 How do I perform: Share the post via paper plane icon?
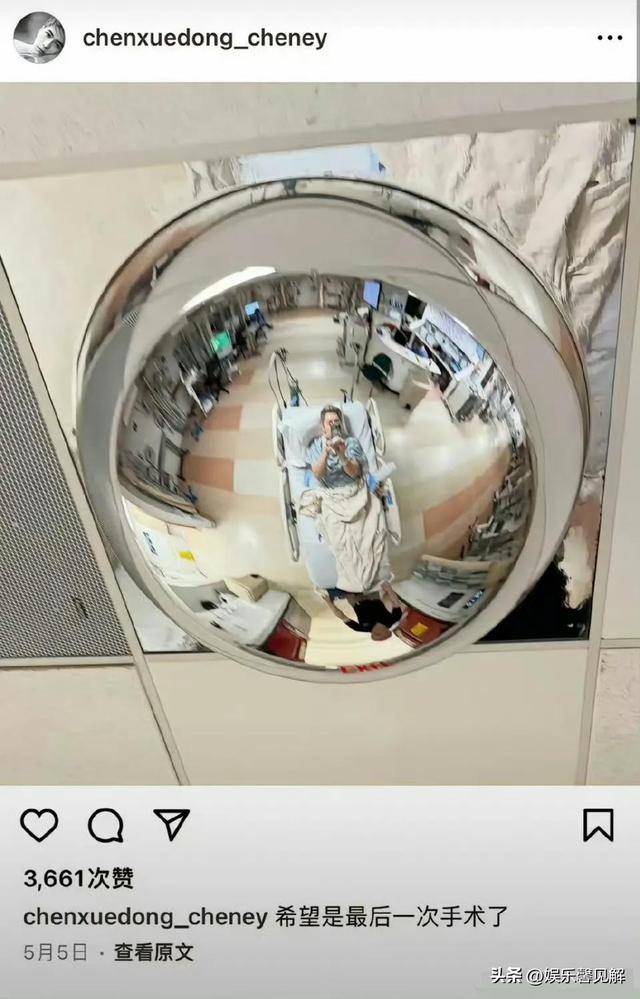coord(171,824)
